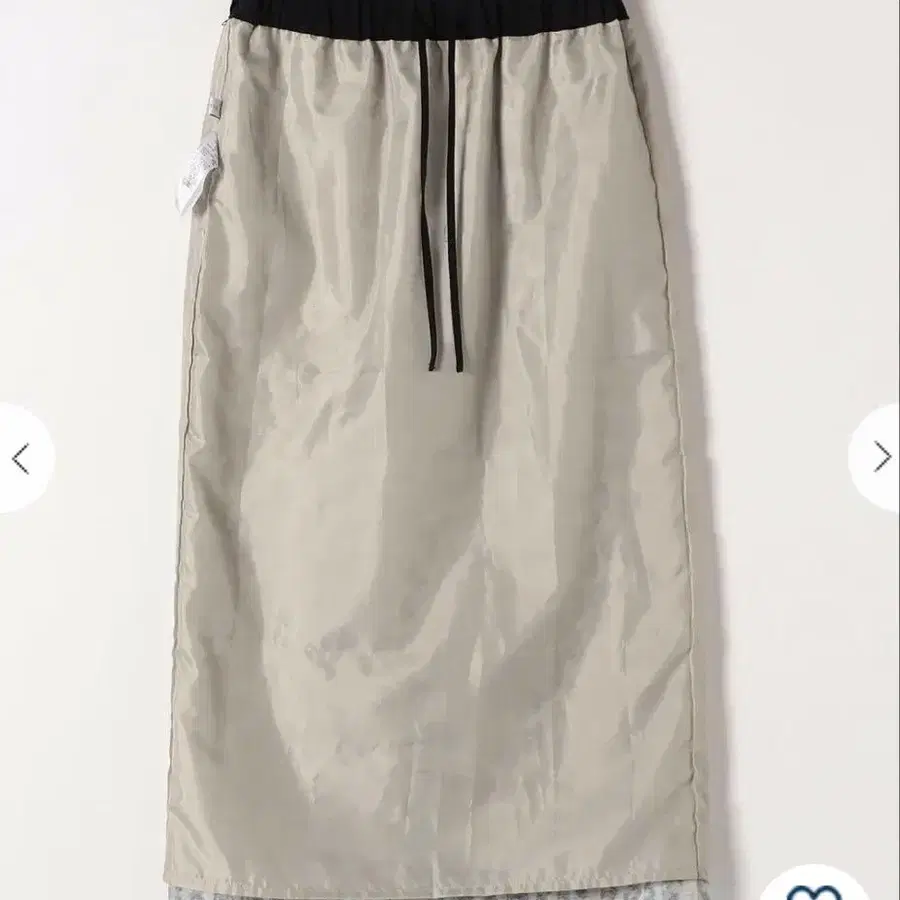Go to the previous product image
The width and height of the screenshot is (900, 900).
click(20, 458)
